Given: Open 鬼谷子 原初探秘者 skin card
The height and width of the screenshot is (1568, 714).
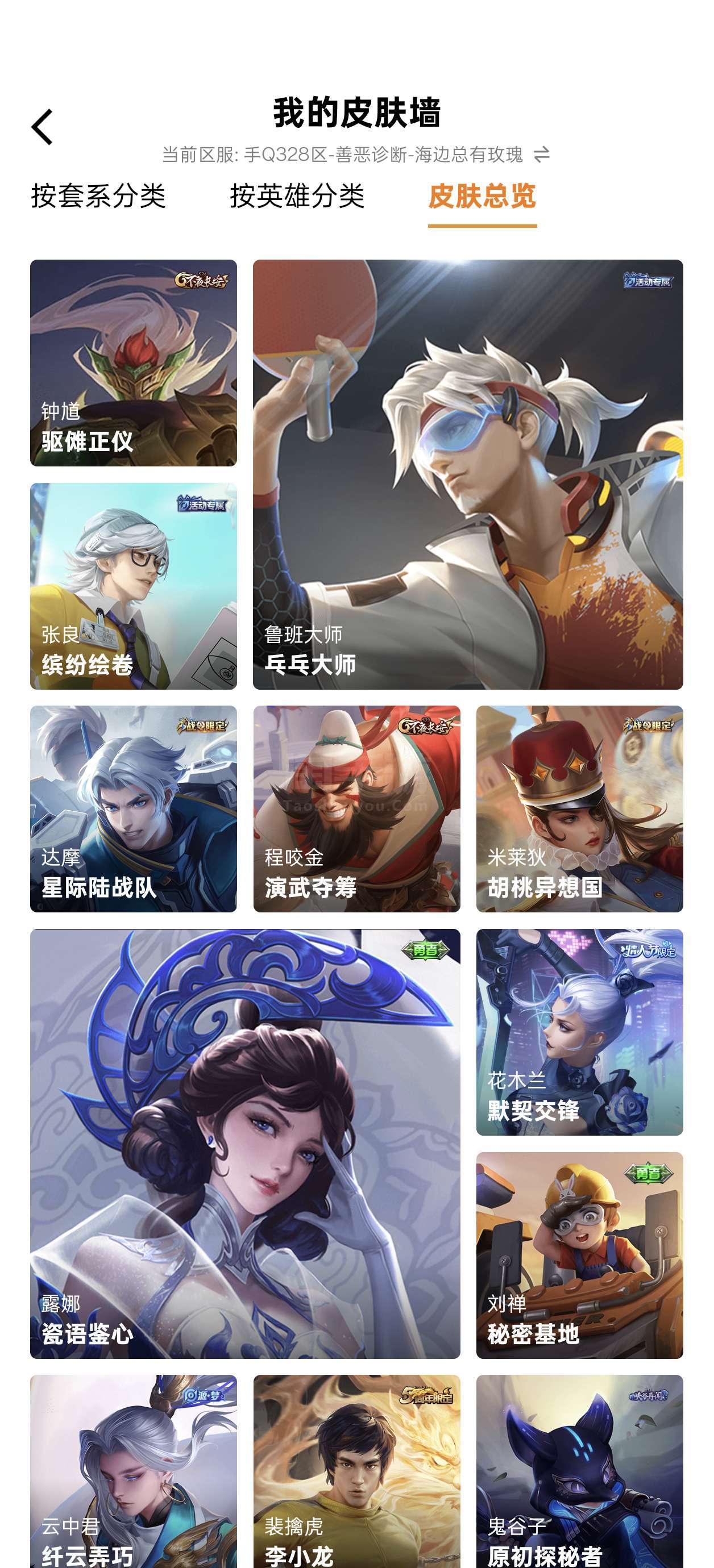Looking at the screenshot, I should 579,1470.
